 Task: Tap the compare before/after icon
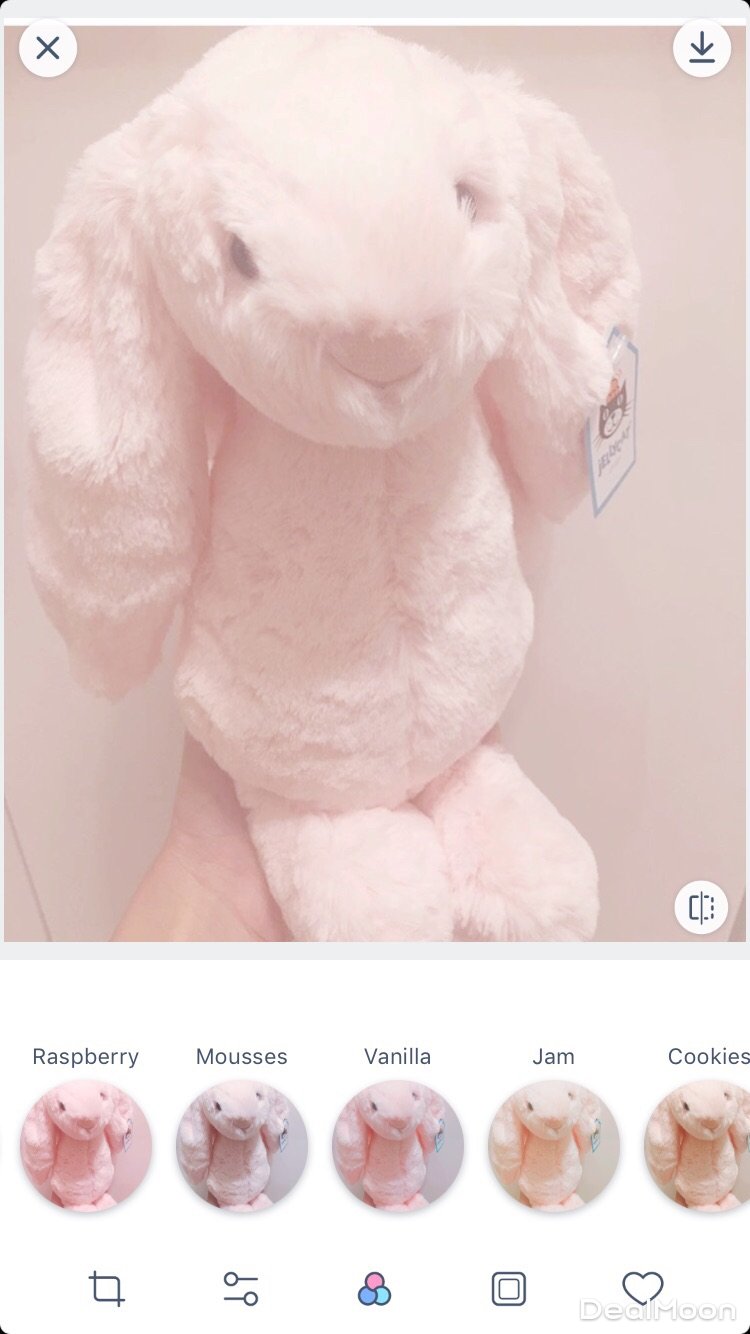(701, 907)
